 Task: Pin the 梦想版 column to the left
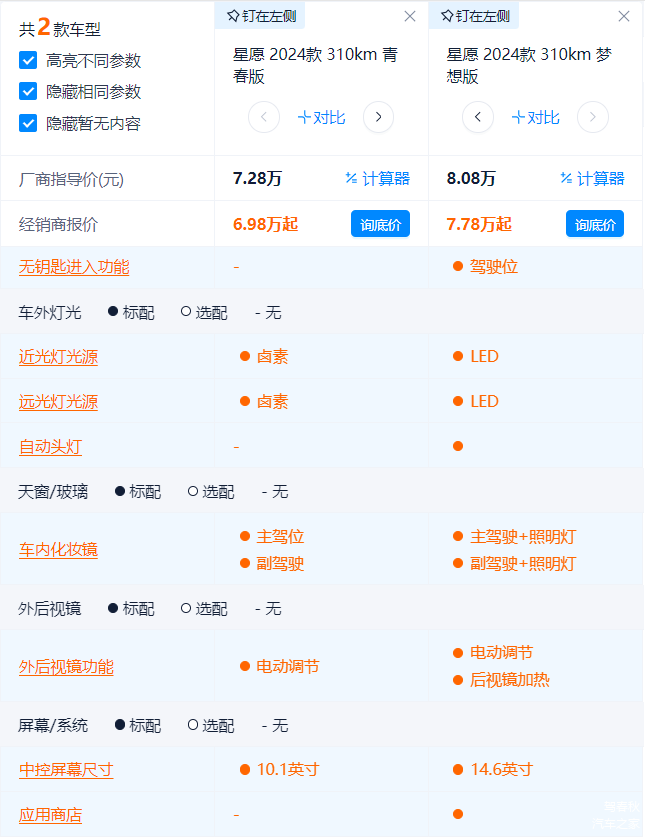[474, 16]
